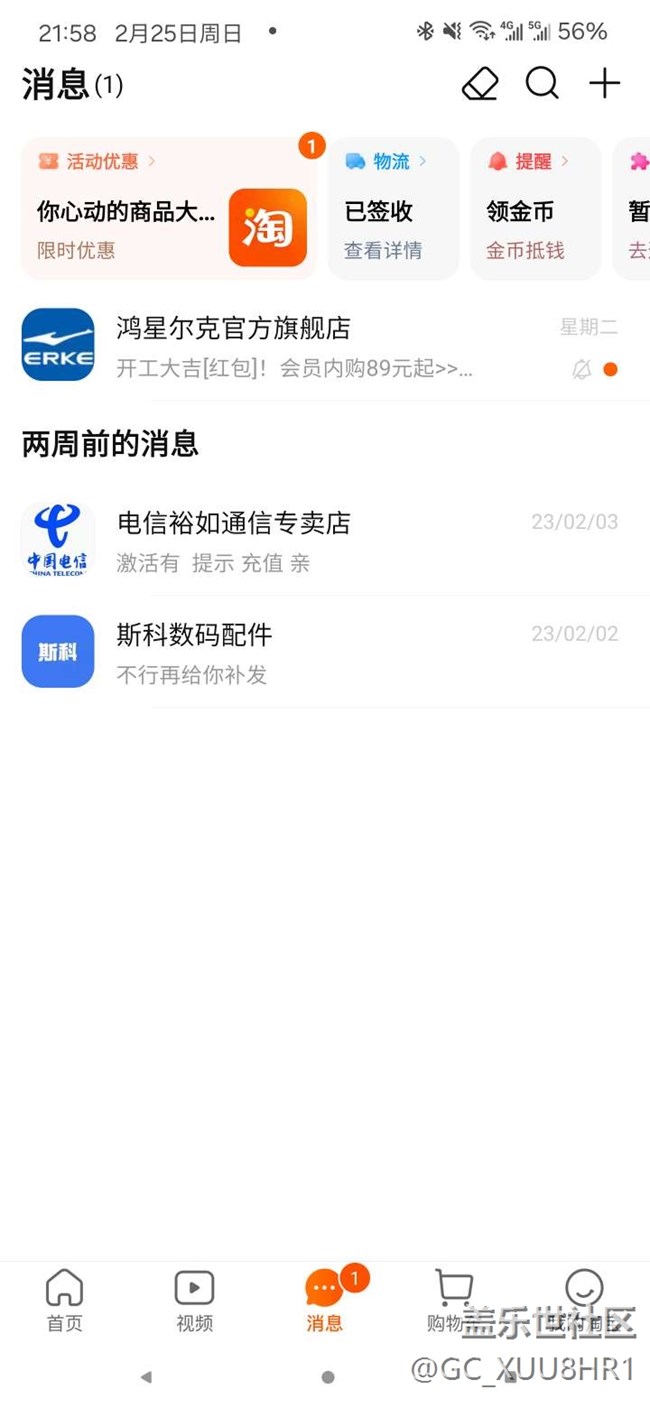Open the 提醒 reminders card
650x1408 pixels.
(536, 208)
